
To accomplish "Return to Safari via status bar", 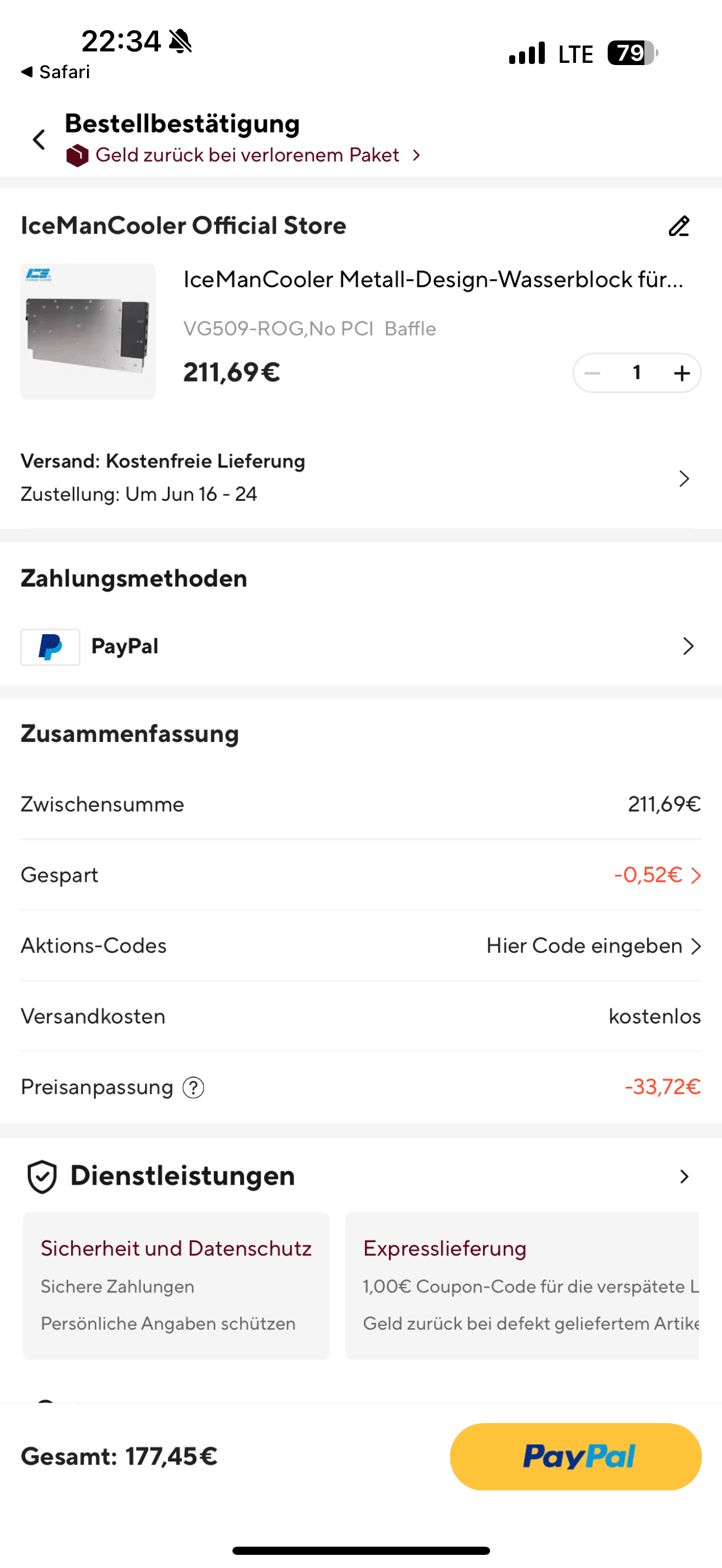I will [55, 72].
